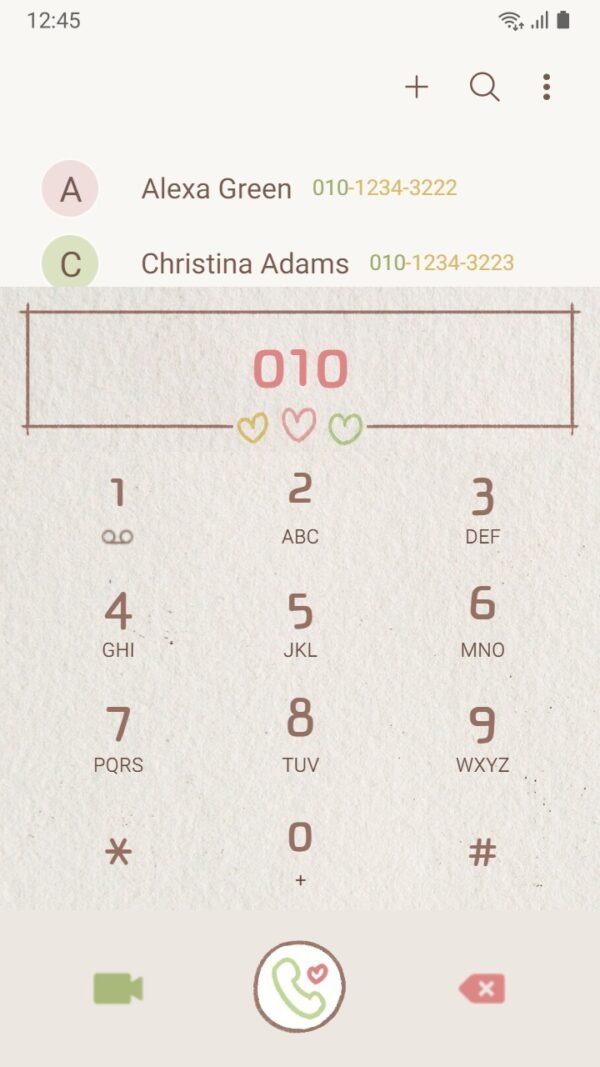600x1067 pixels.
Task: Dial digit 6 MNO
Action: (x=482, y=623)
